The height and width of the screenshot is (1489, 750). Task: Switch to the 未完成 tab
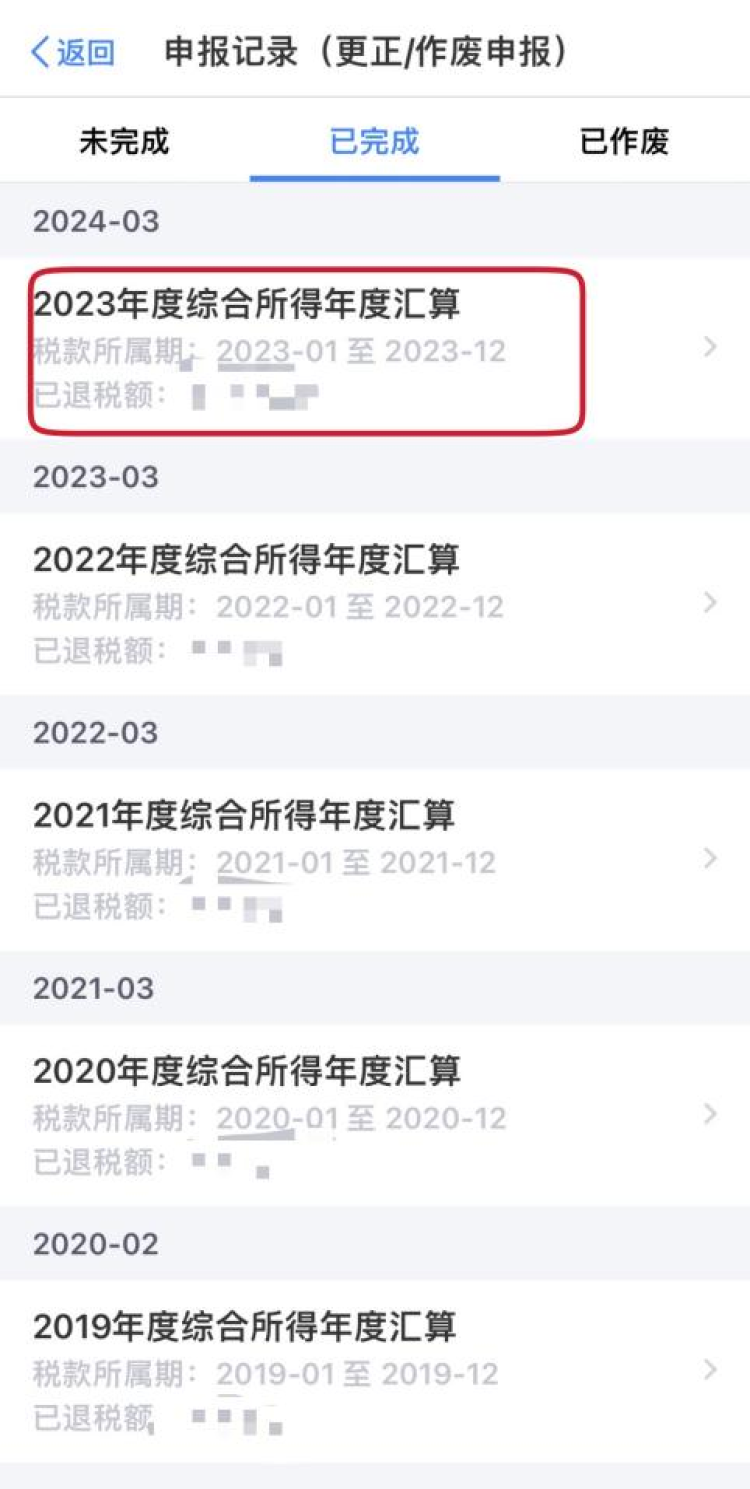tap(124, 141)
